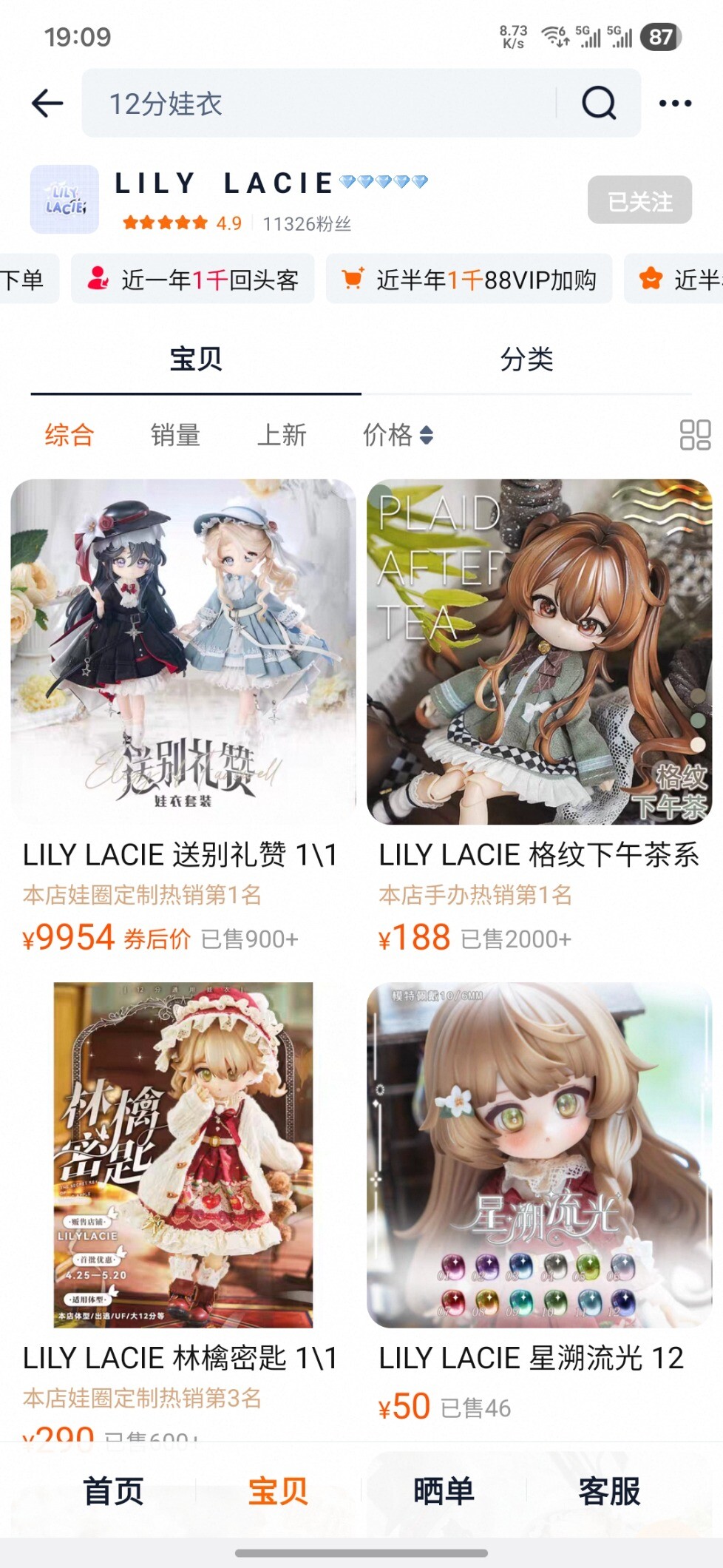
Task: Switch the product layout view icon
Action: [x=695, y=435]
